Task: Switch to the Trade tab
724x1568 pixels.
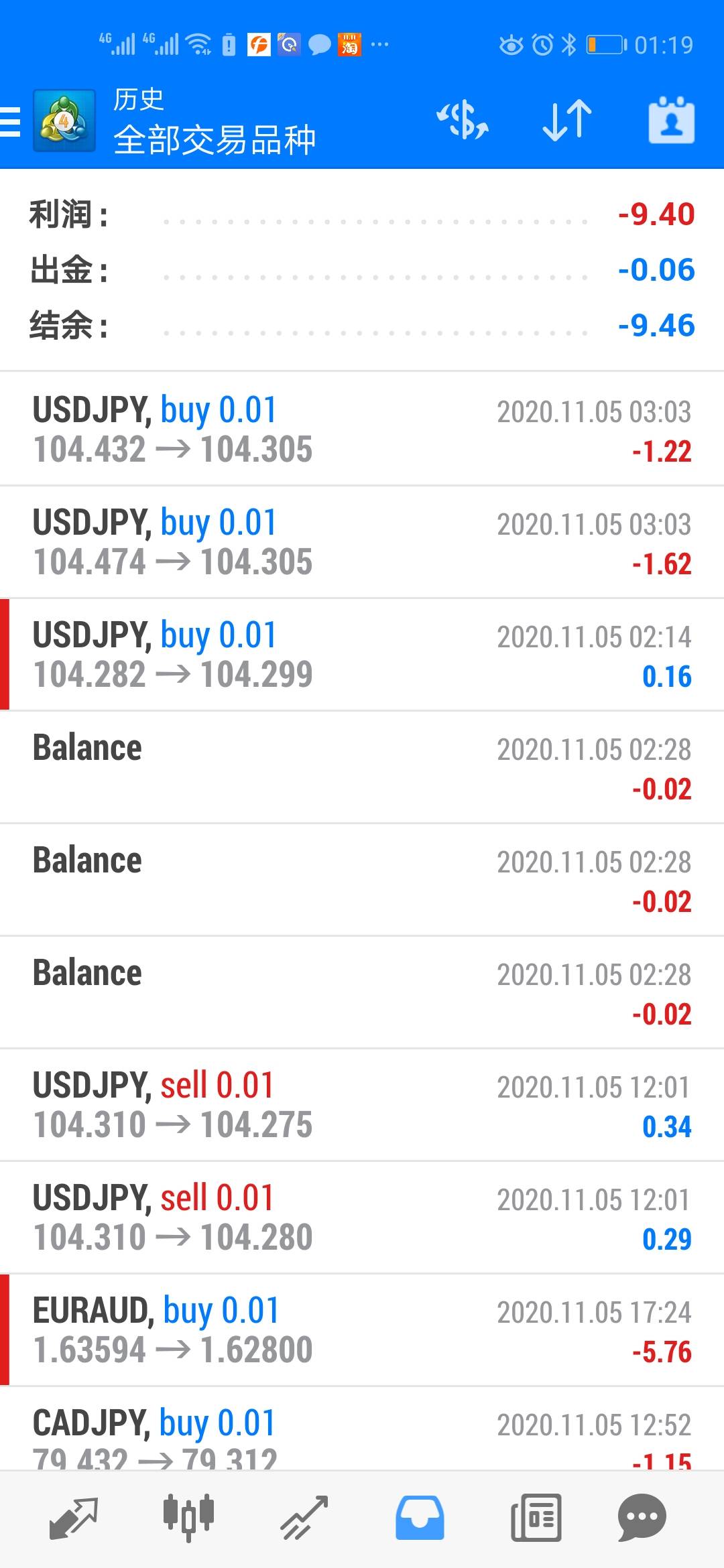Action: click(304, 1518)
